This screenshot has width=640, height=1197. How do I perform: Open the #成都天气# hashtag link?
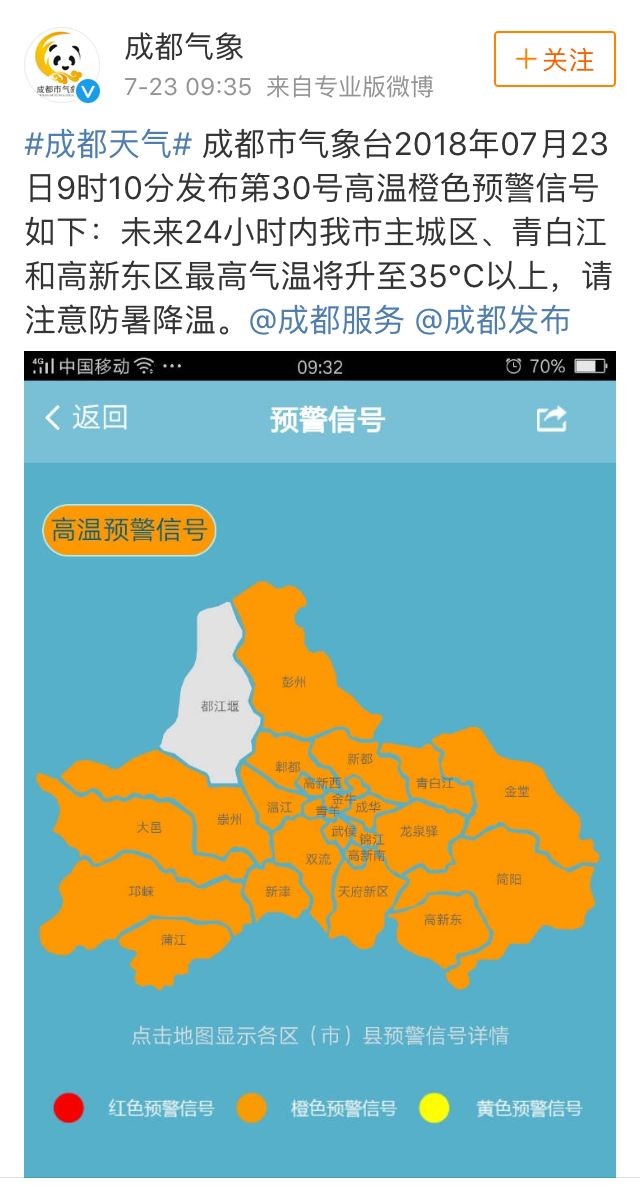pyautogui.click(x=108, y=145)
